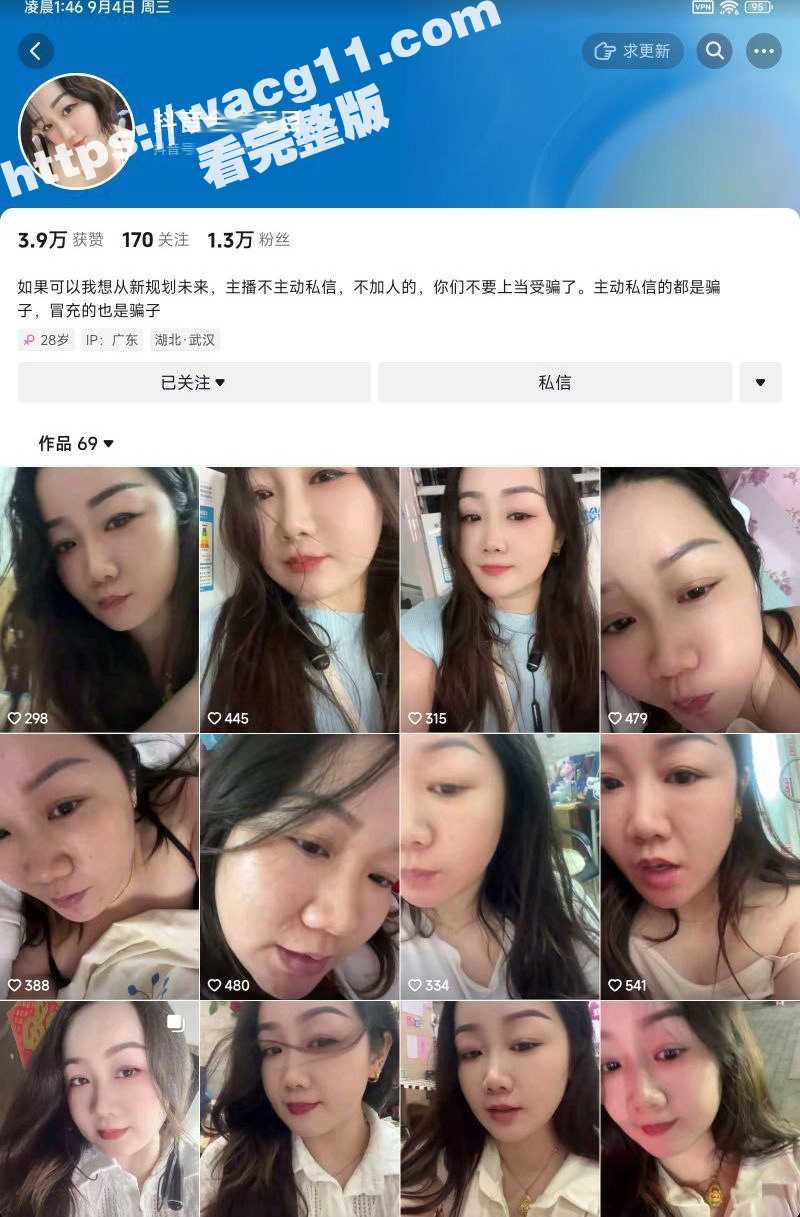The image size is (800, 1217).
Task: Tap the IP 广东 location tag
Action: 113,340
